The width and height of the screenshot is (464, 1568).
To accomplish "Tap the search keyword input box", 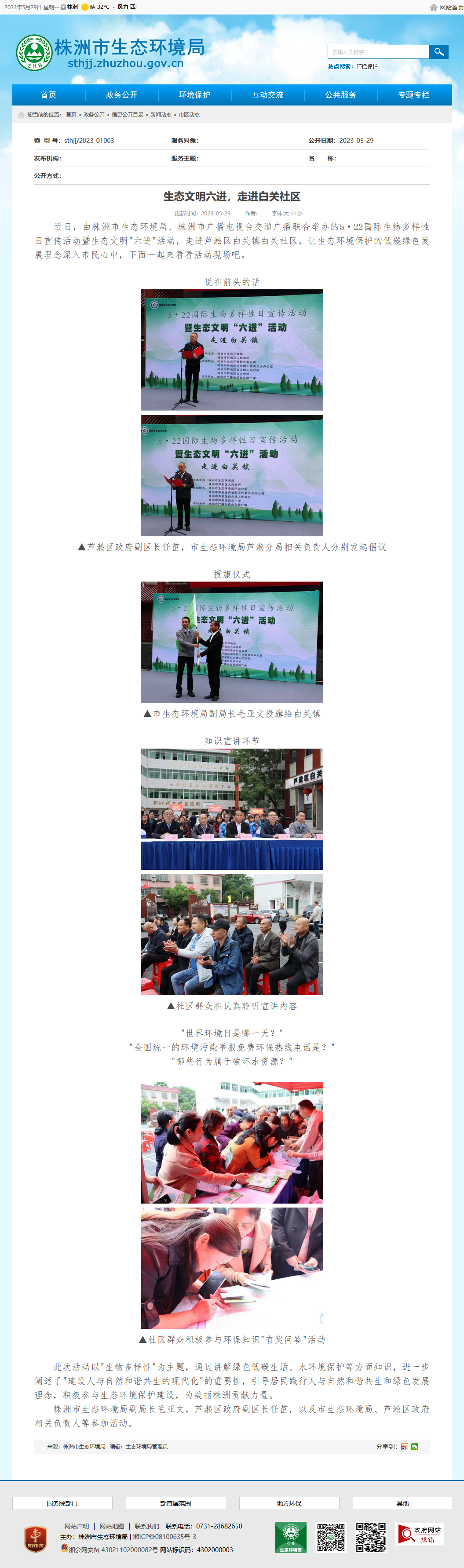I will tap(378, 52).
